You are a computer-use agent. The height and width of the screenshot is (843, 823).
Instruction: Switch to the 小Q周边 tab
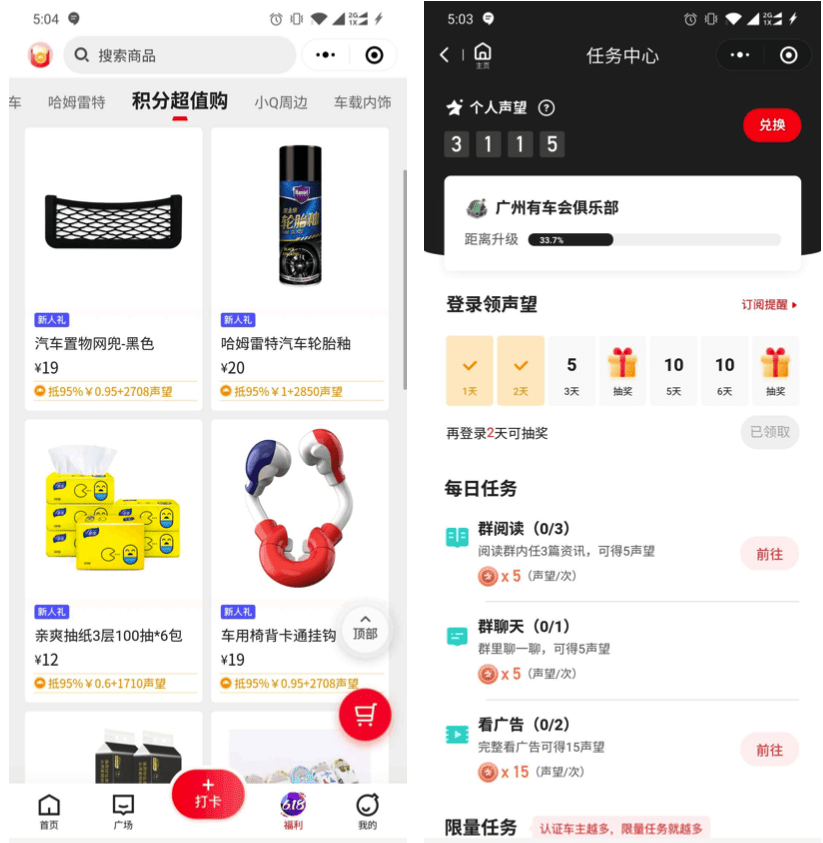tap(280, 102)
